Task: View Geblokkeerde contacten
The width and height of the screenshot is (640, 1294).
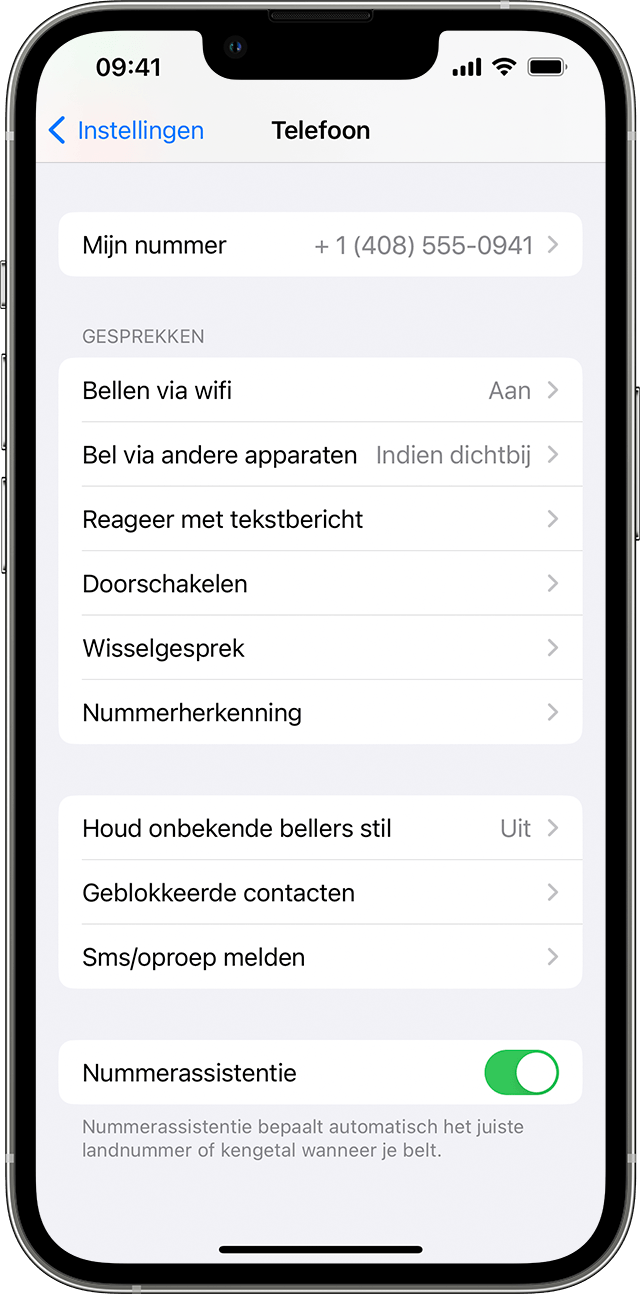Action: click(x=320, y=893)
